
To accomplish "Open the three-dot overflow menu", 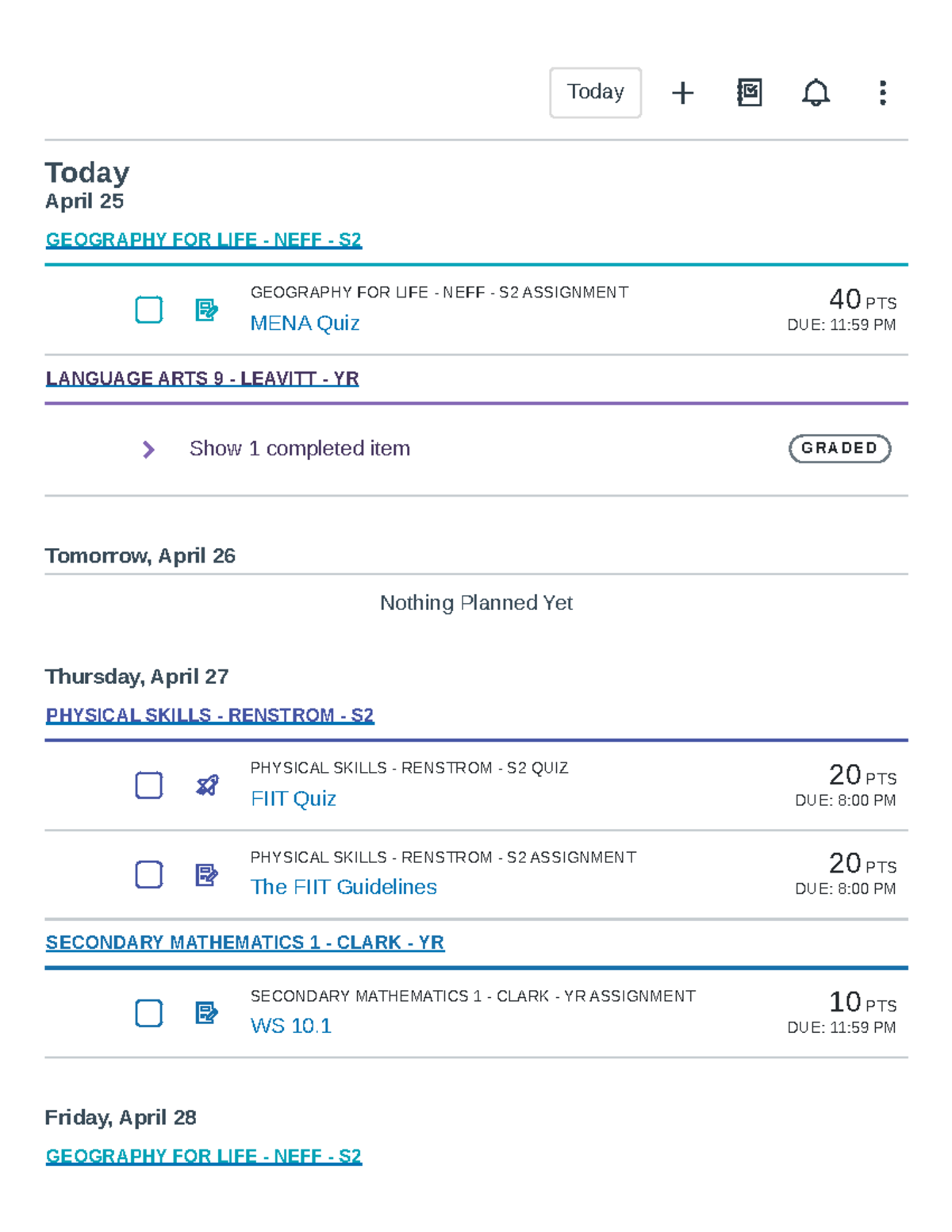I will coord(882,93).
